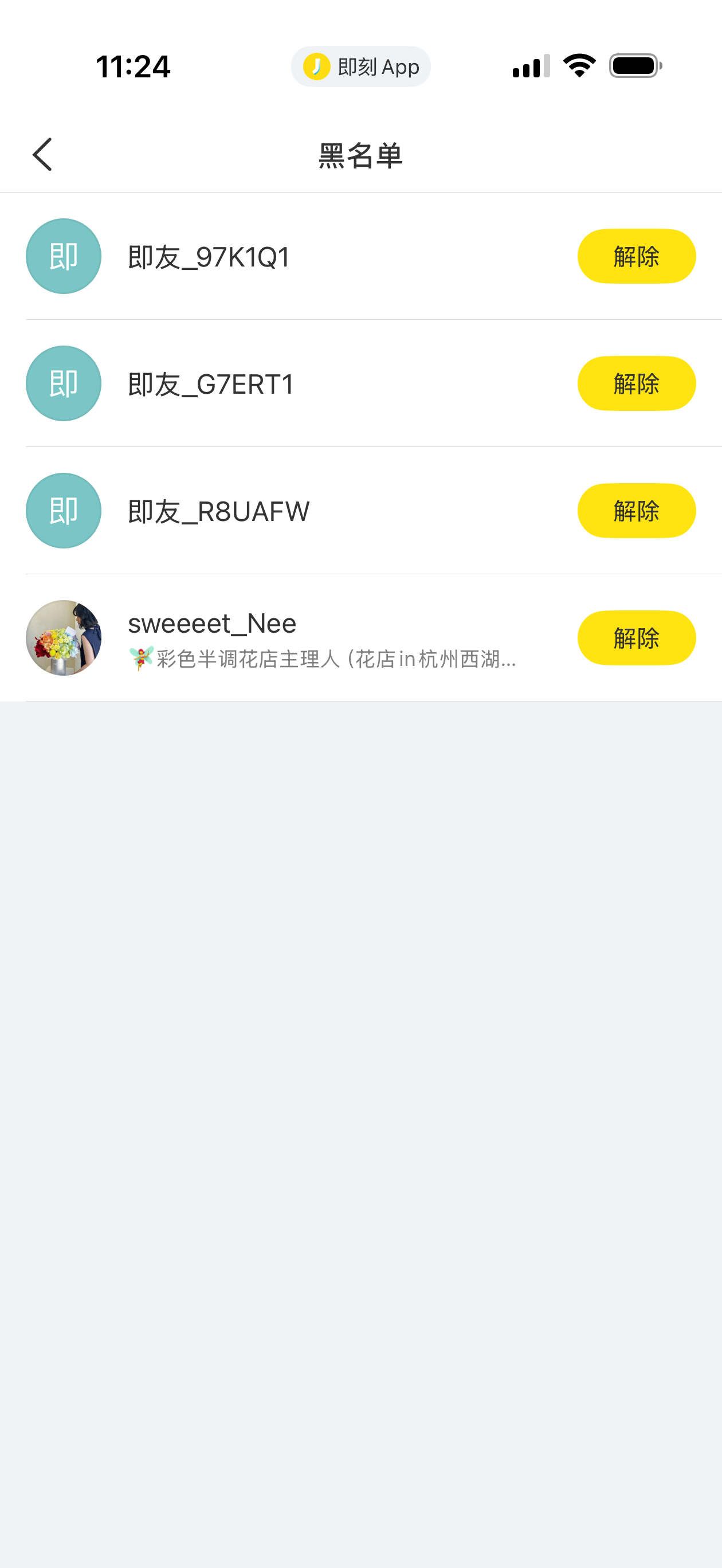Tap the 即刻 App pill in status bar
722x1568 pixels.
(360, 66)
